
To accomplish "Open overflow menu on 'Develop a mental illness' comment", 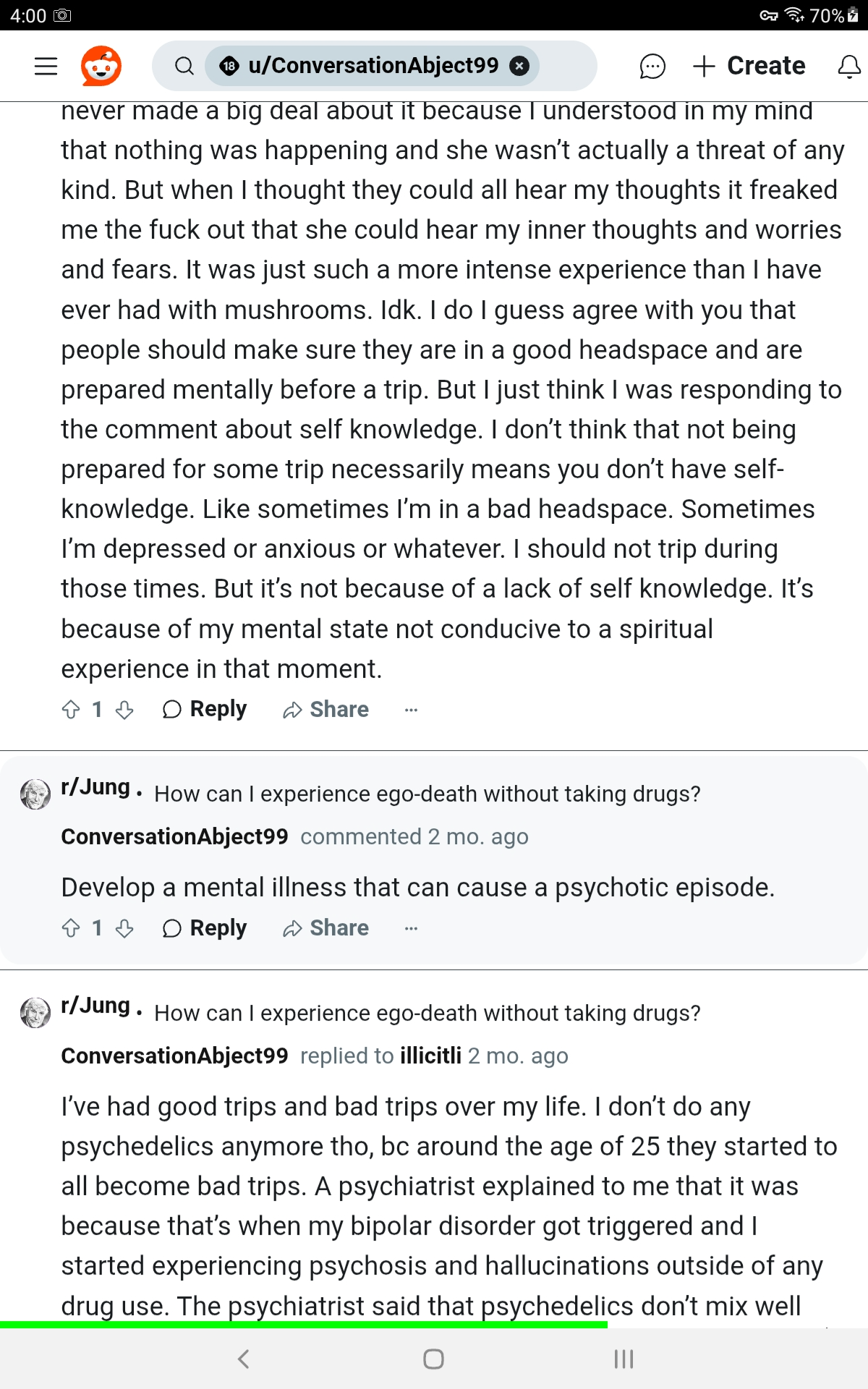I will point(411,928).
